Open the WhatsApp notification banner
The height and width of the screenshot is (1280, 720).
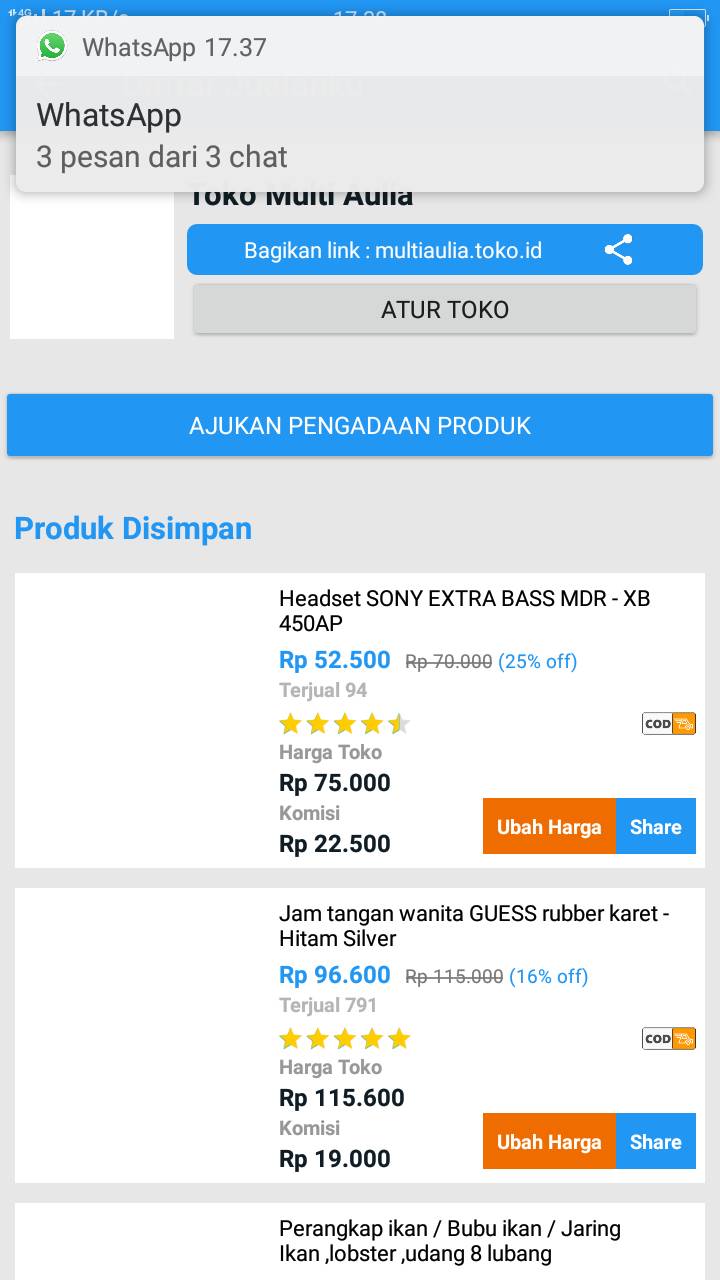click(x=360, y=104)
